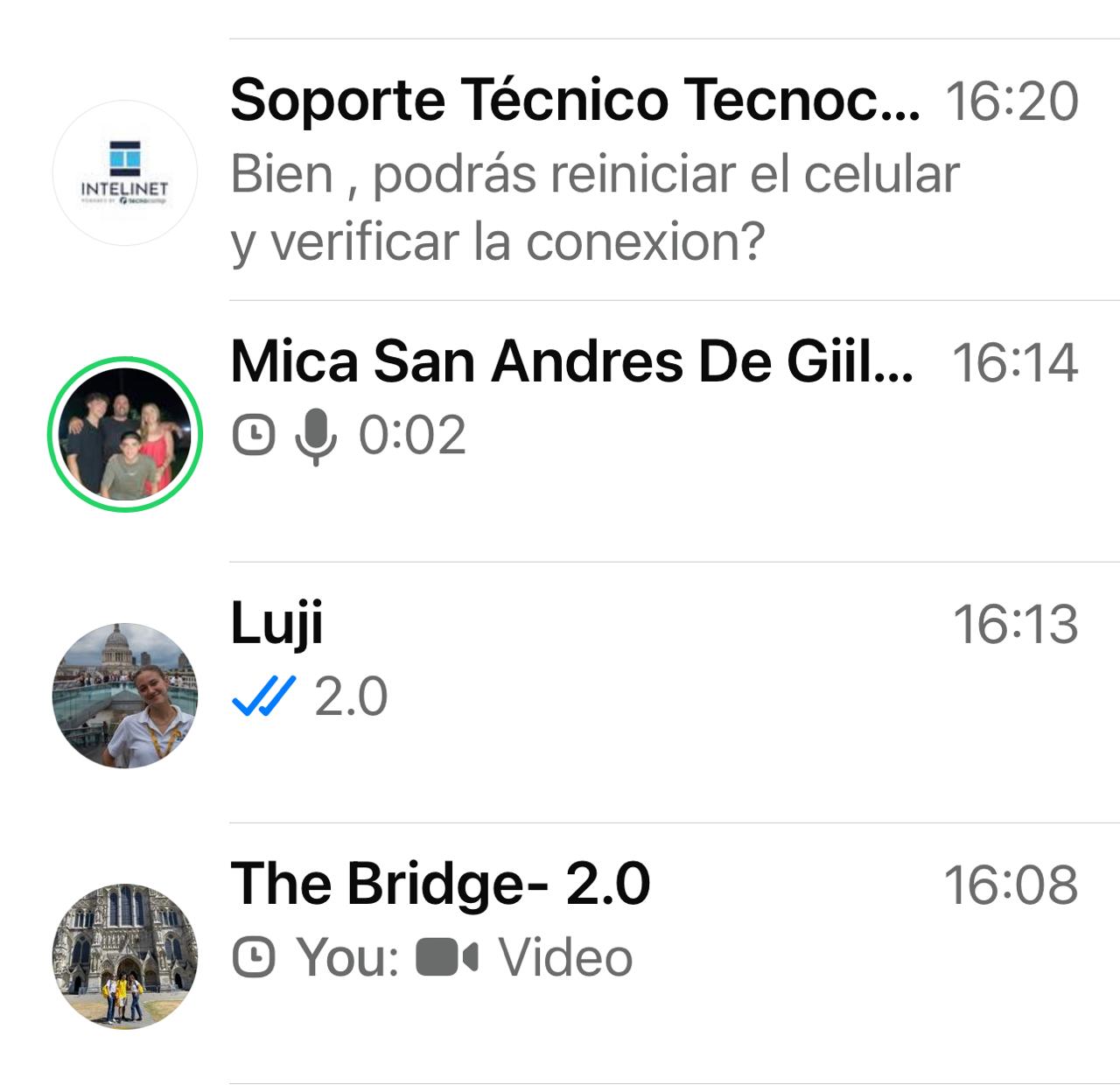The height and width of the screenshot is (1085, 1120).
Task: View Luji's profile picture
Action: [125, 696]
